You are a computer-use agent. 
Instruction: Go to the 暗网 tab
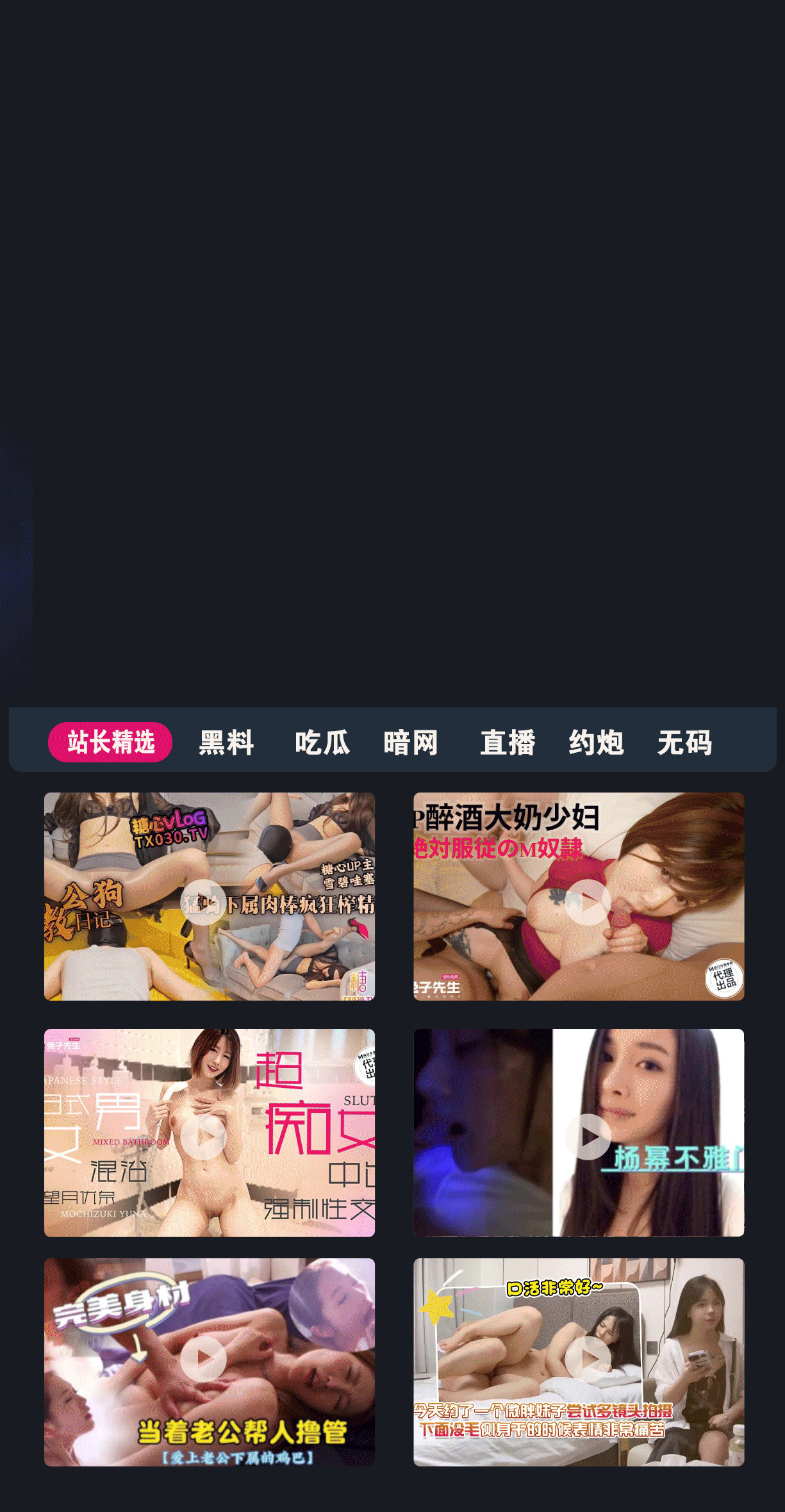tap(411, 743)
